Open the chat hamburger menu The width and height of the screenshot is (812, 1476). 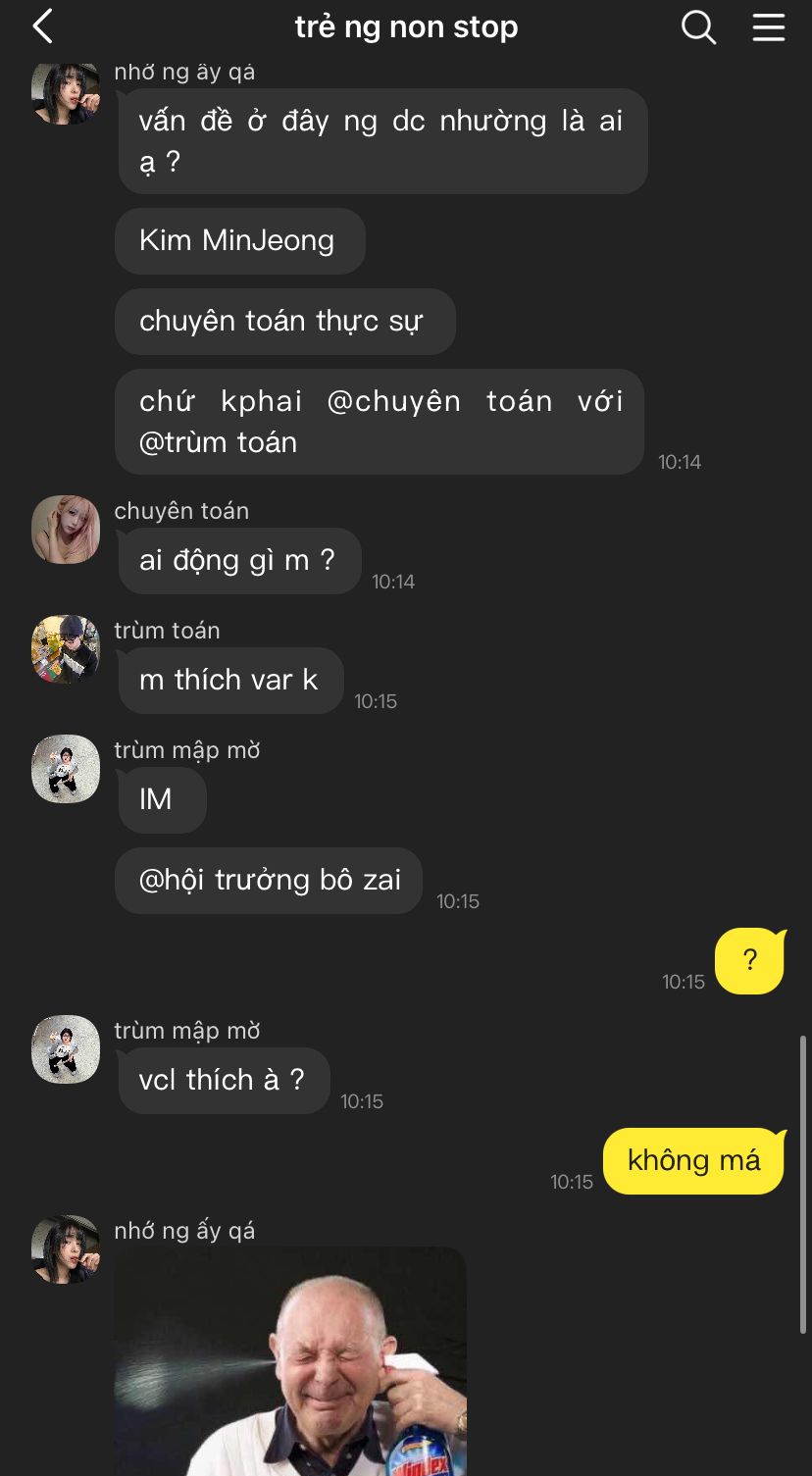tap(768, 27)
